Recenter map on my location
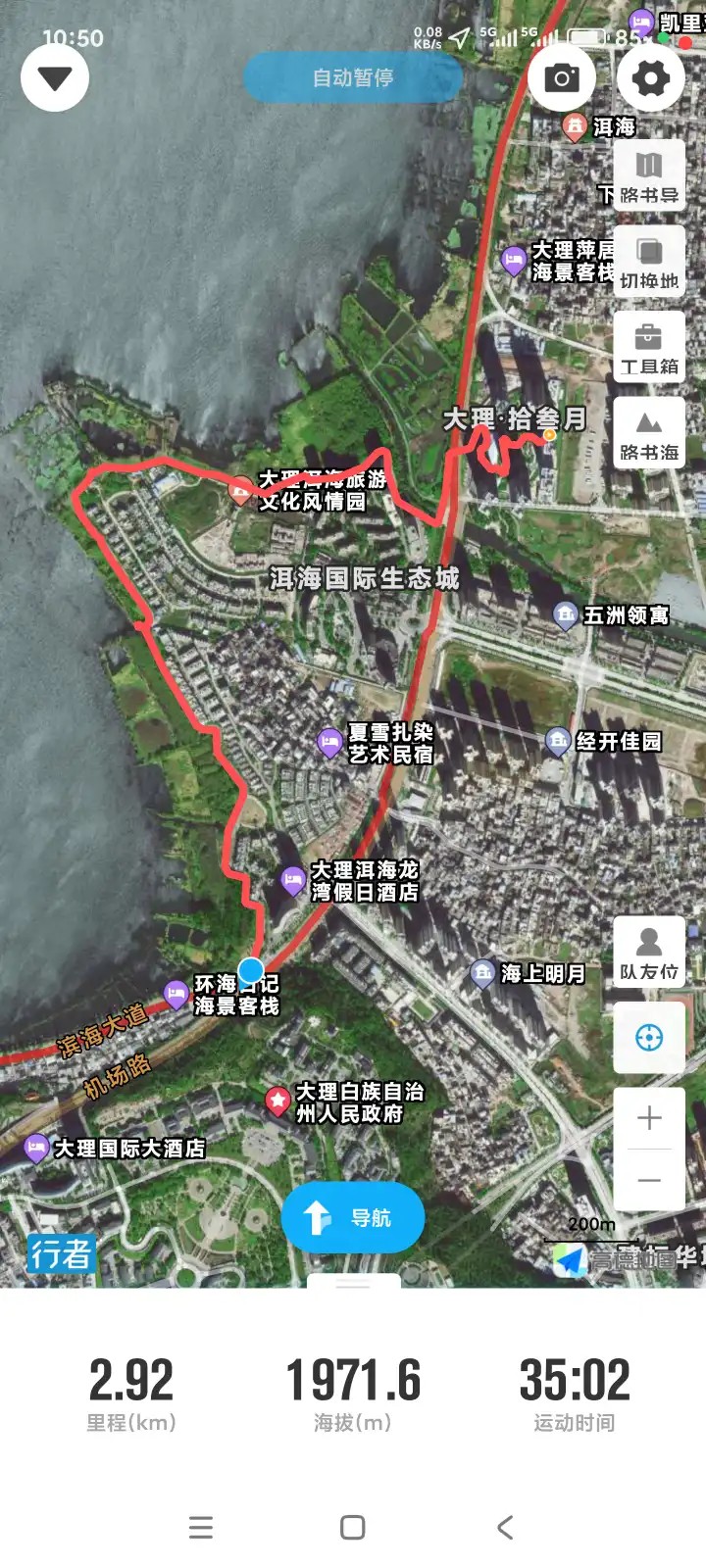 649,1037
